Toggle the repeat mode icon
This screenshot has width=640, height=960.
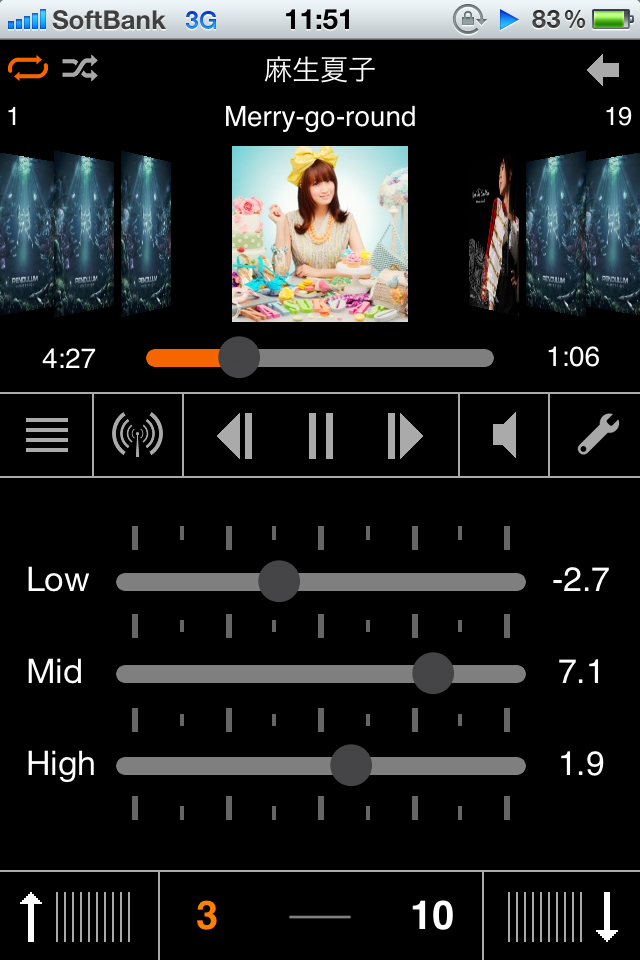(28, 68)
